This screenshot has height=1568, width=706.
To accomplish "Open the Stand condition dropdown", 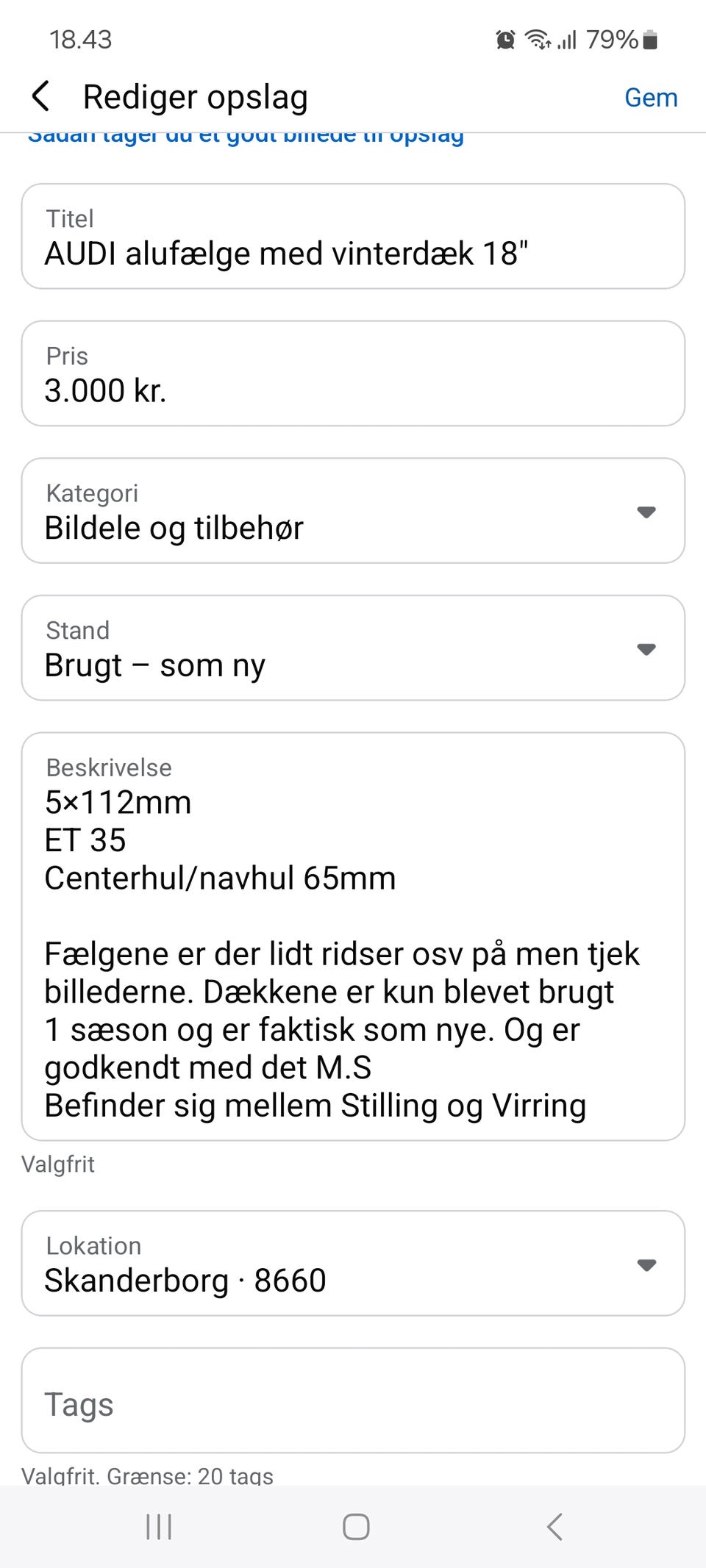I will (646, 649).
